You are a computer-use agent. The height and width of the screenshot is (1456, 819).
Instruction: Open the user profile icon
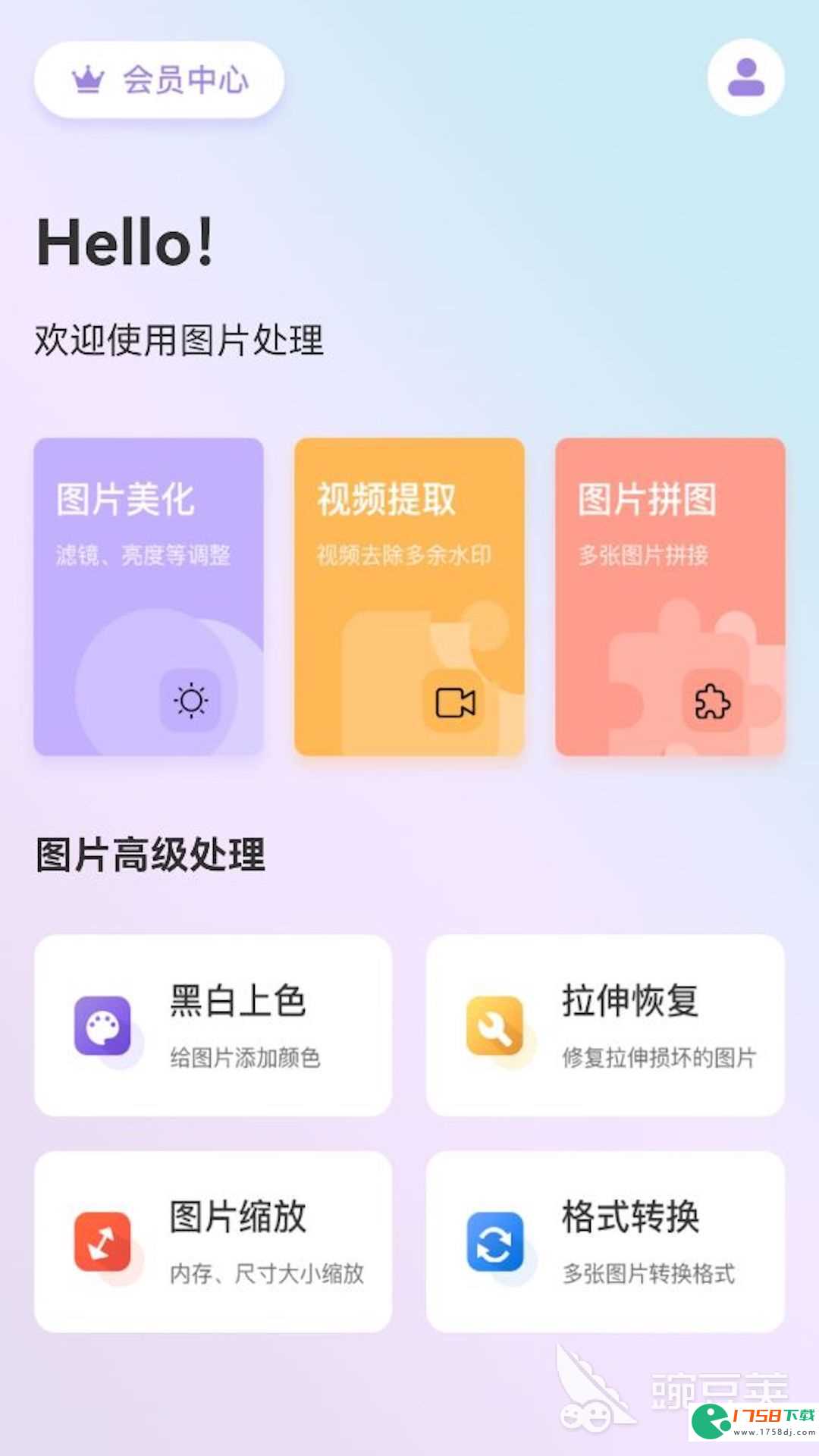tap(745, 77)
